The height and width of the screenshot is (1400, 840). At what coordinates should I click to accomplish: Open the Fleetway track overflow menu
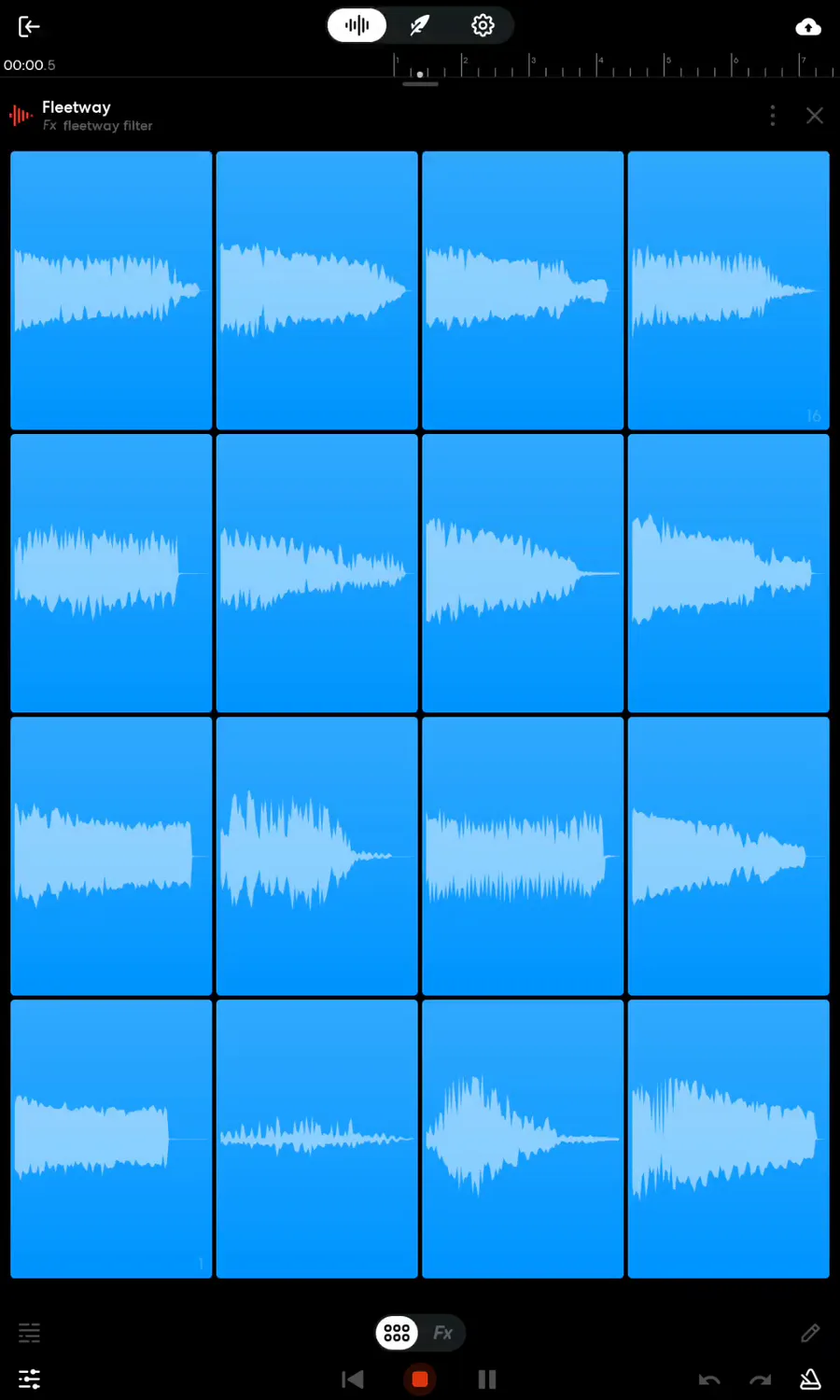pos(772,115)
